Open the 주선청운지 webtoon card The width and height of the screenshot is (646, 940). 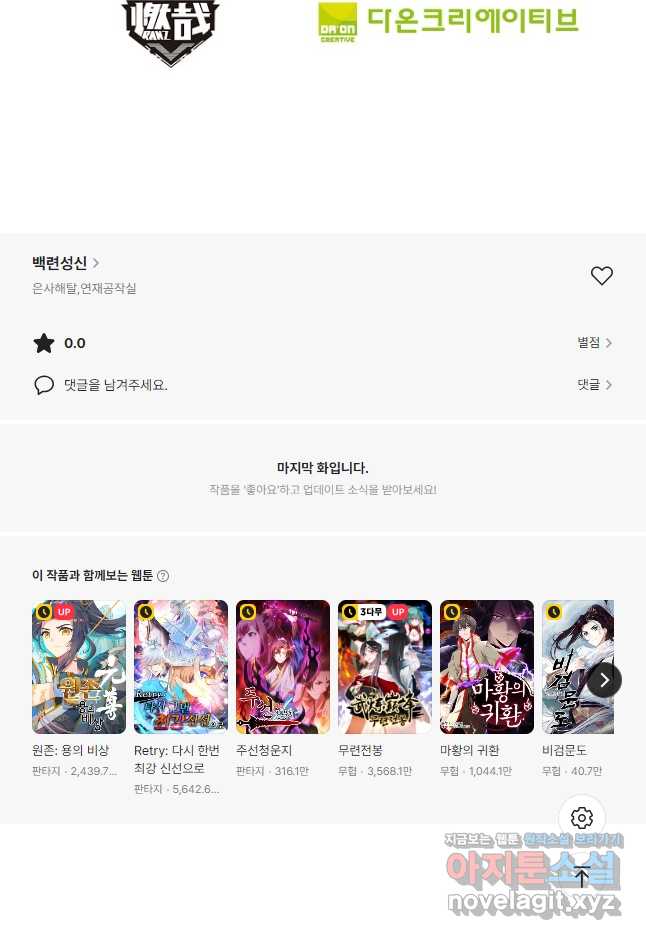click(283, 668)
